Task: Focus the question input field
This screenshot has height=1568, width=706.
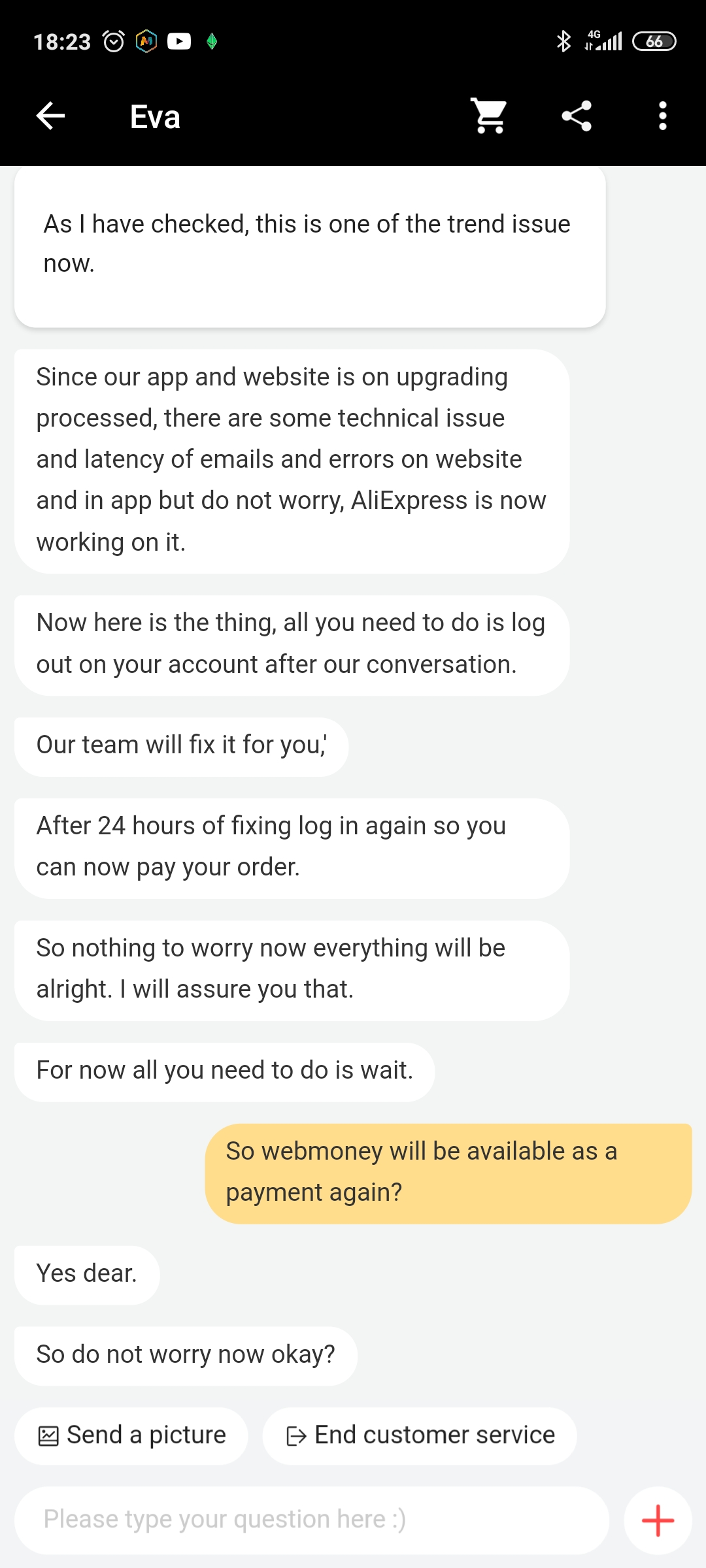Action: pyautogui.click(x=312, y=1520)
